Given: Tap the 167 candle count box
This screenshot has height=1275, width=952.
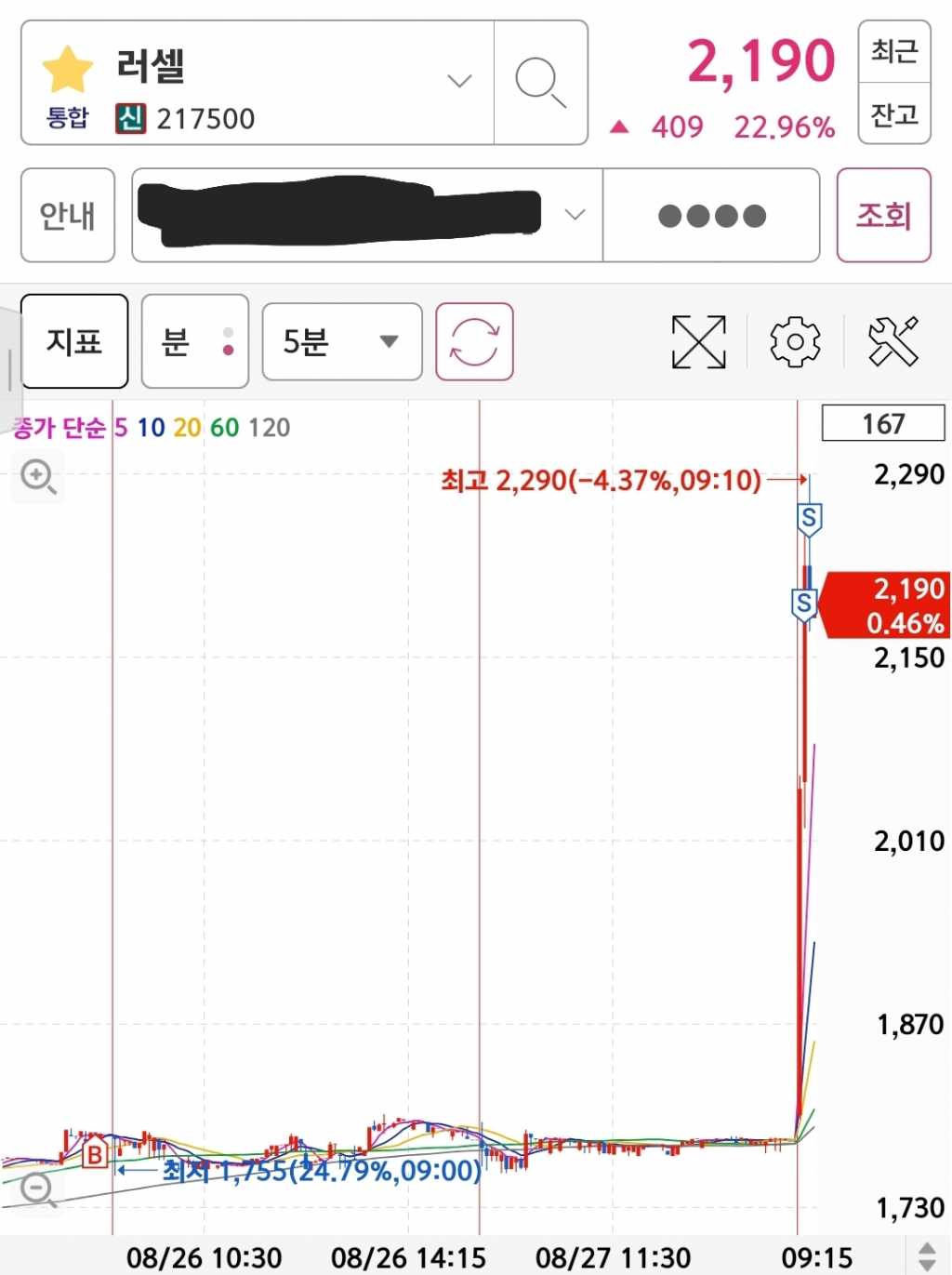Looking at the screenshot, I should pyautogui.click(x=883, y=423).
